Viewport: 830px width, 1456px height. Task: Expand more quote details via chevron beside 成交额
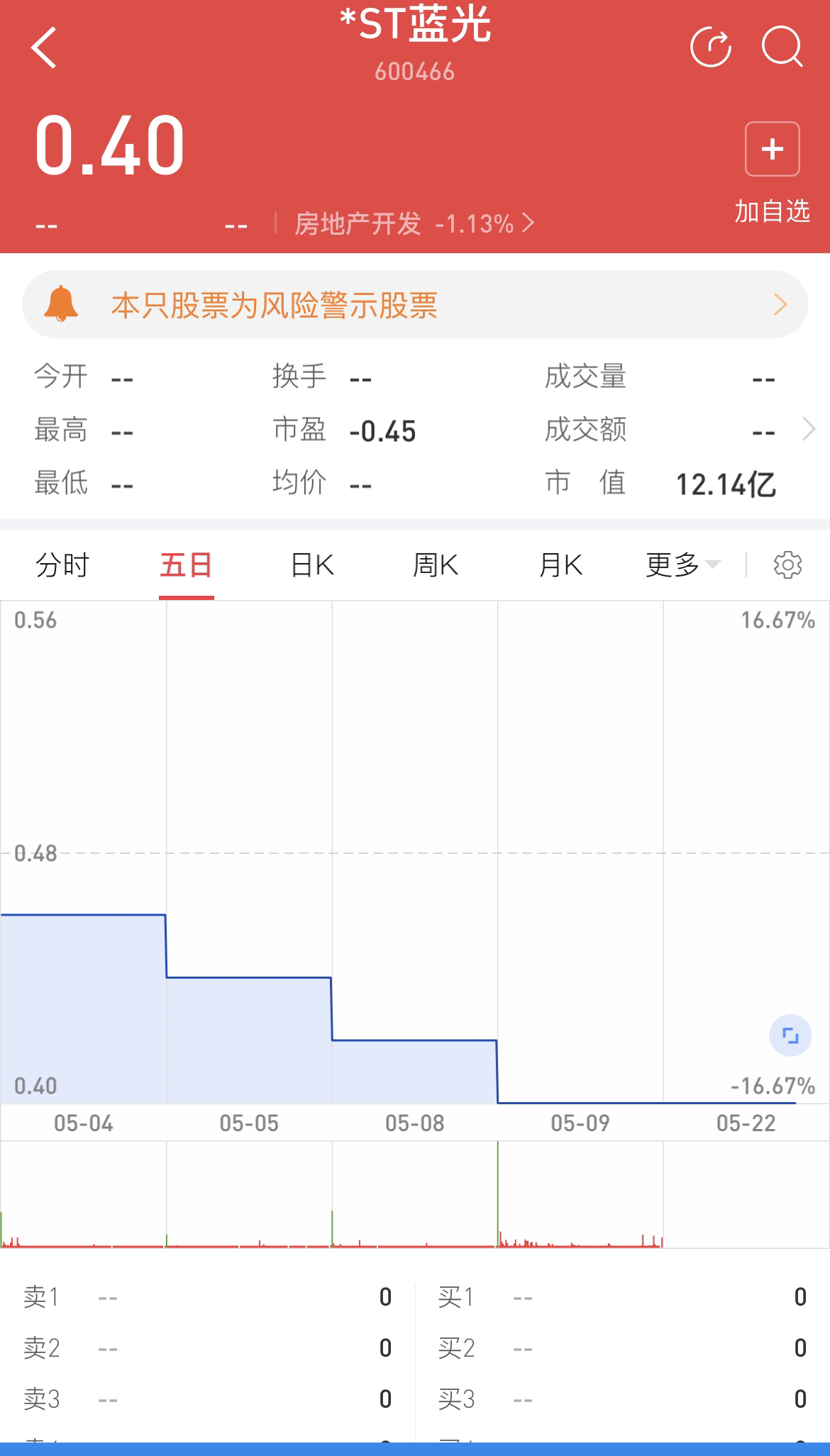click(809, 429)
